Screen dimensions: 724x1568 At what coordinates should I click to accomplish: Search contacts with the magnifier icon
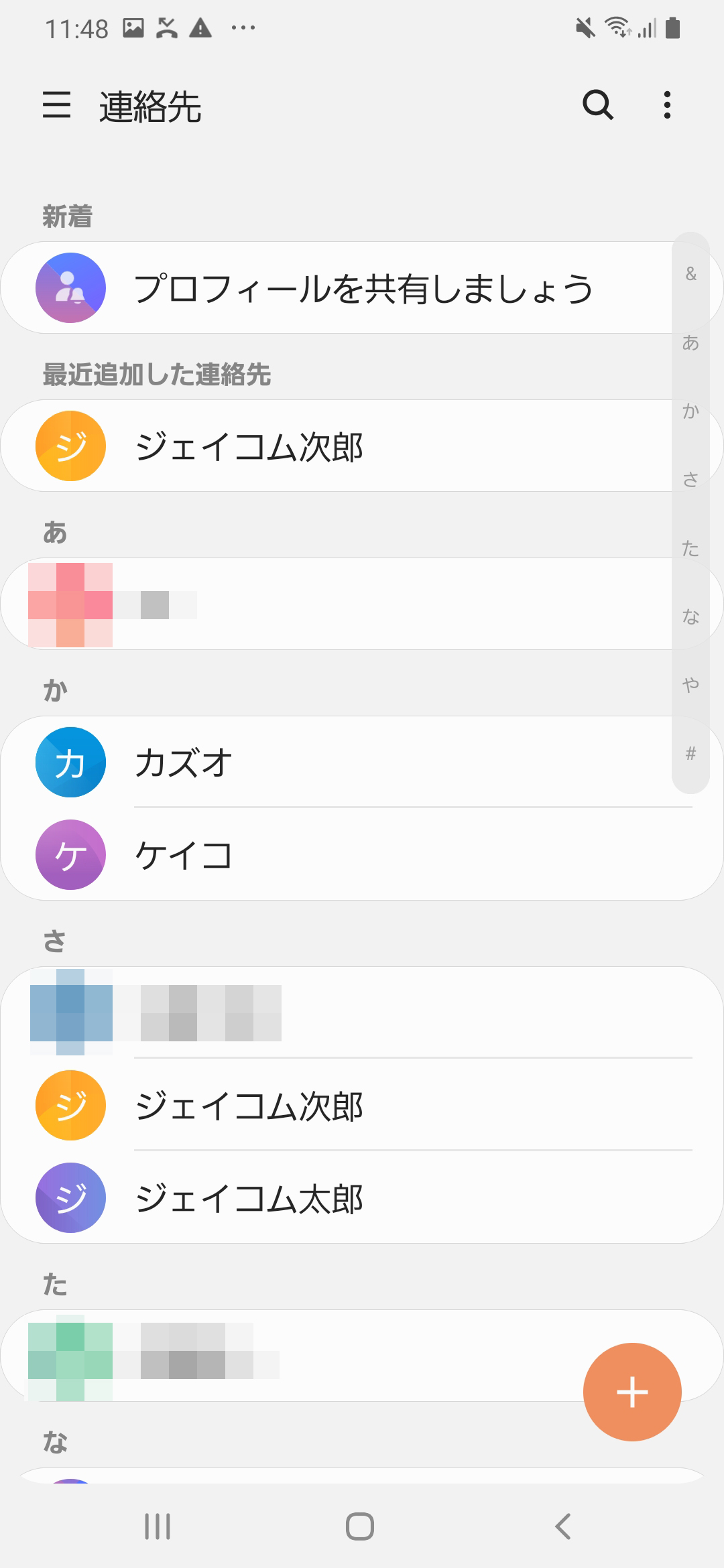click(598, 105)
